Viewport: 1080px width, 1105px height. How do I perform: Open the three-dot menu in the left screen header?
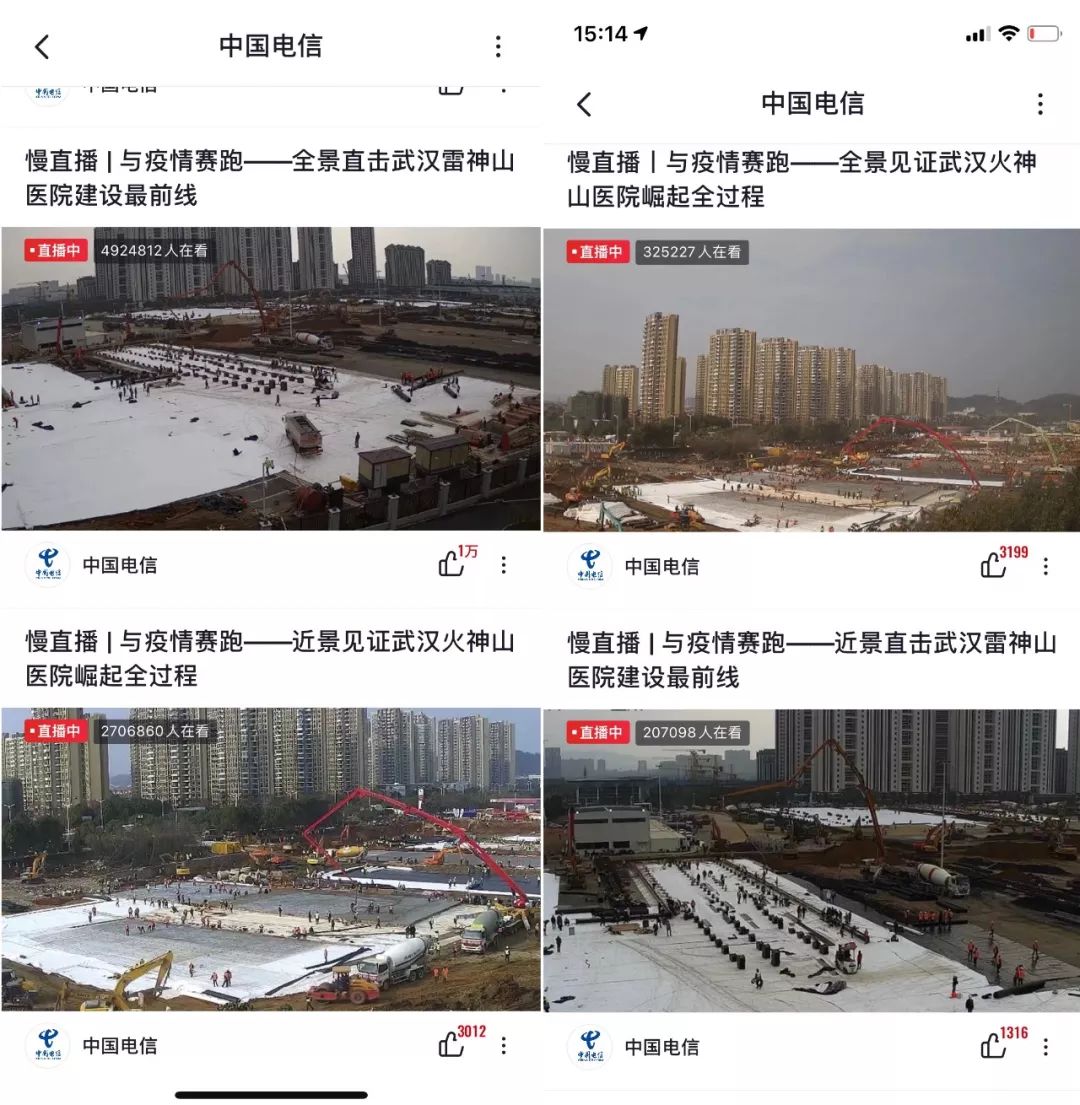pyautogui.click(x=497, y=46)
